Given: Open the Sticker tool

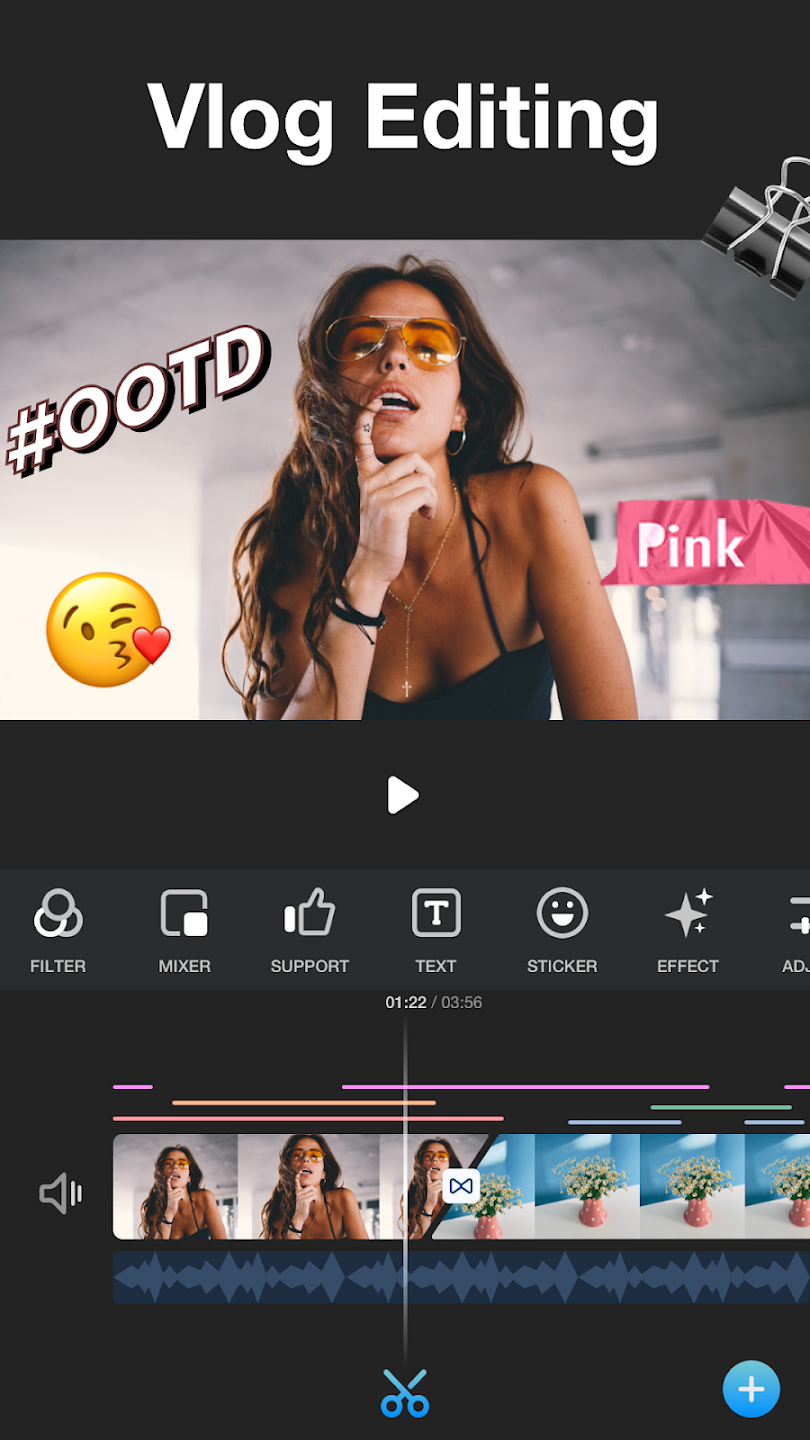Looking at the screenshot, I should [x=562, y=931].
